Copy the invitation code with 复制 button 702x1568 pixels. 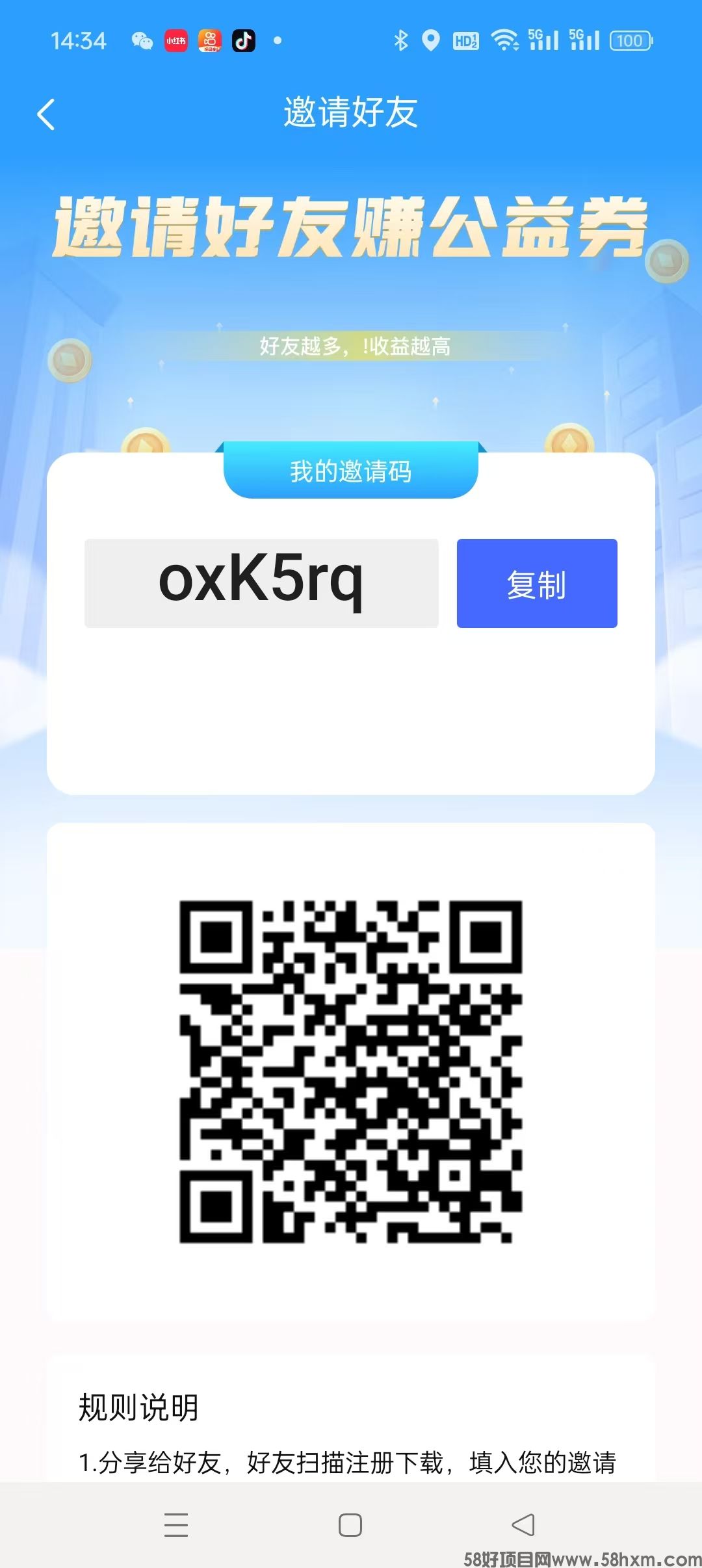point(537,583)
